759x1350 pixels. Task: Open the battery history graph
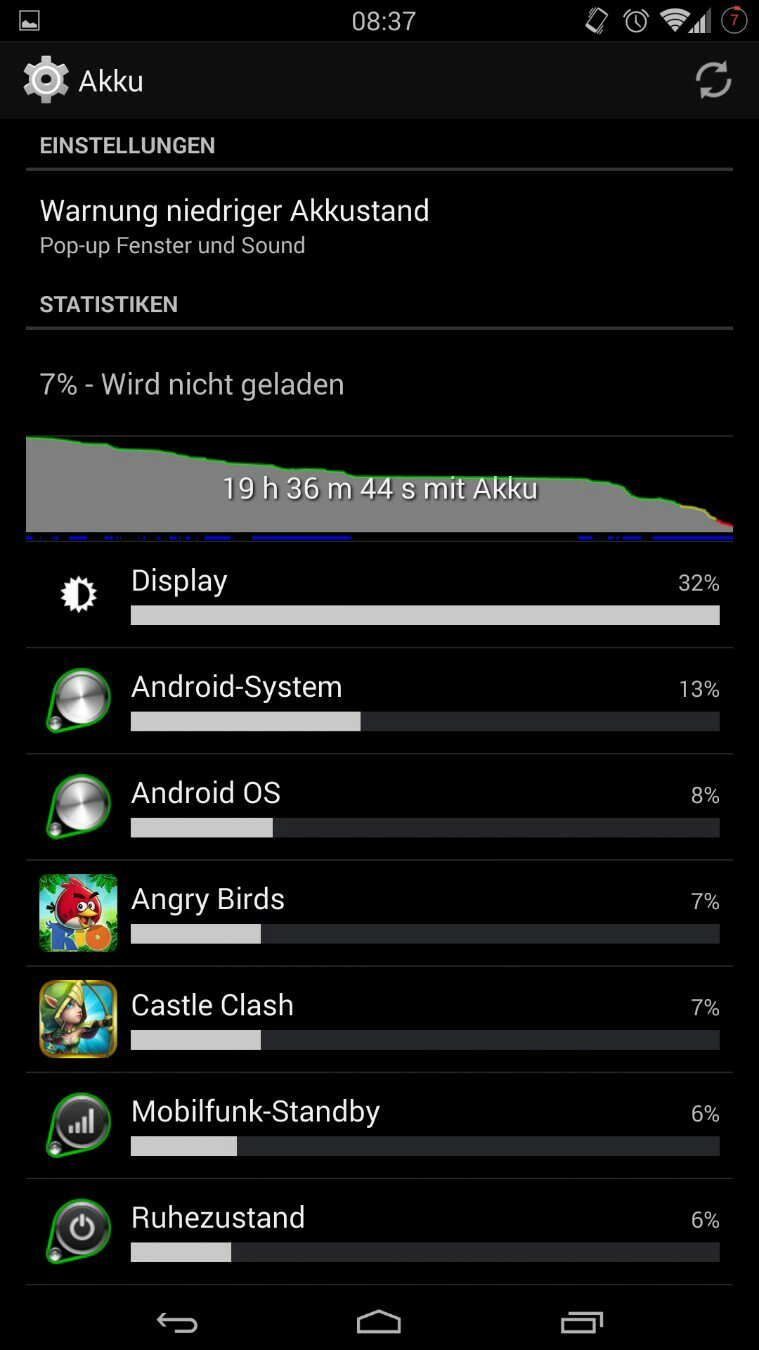(x=379, y=485)
